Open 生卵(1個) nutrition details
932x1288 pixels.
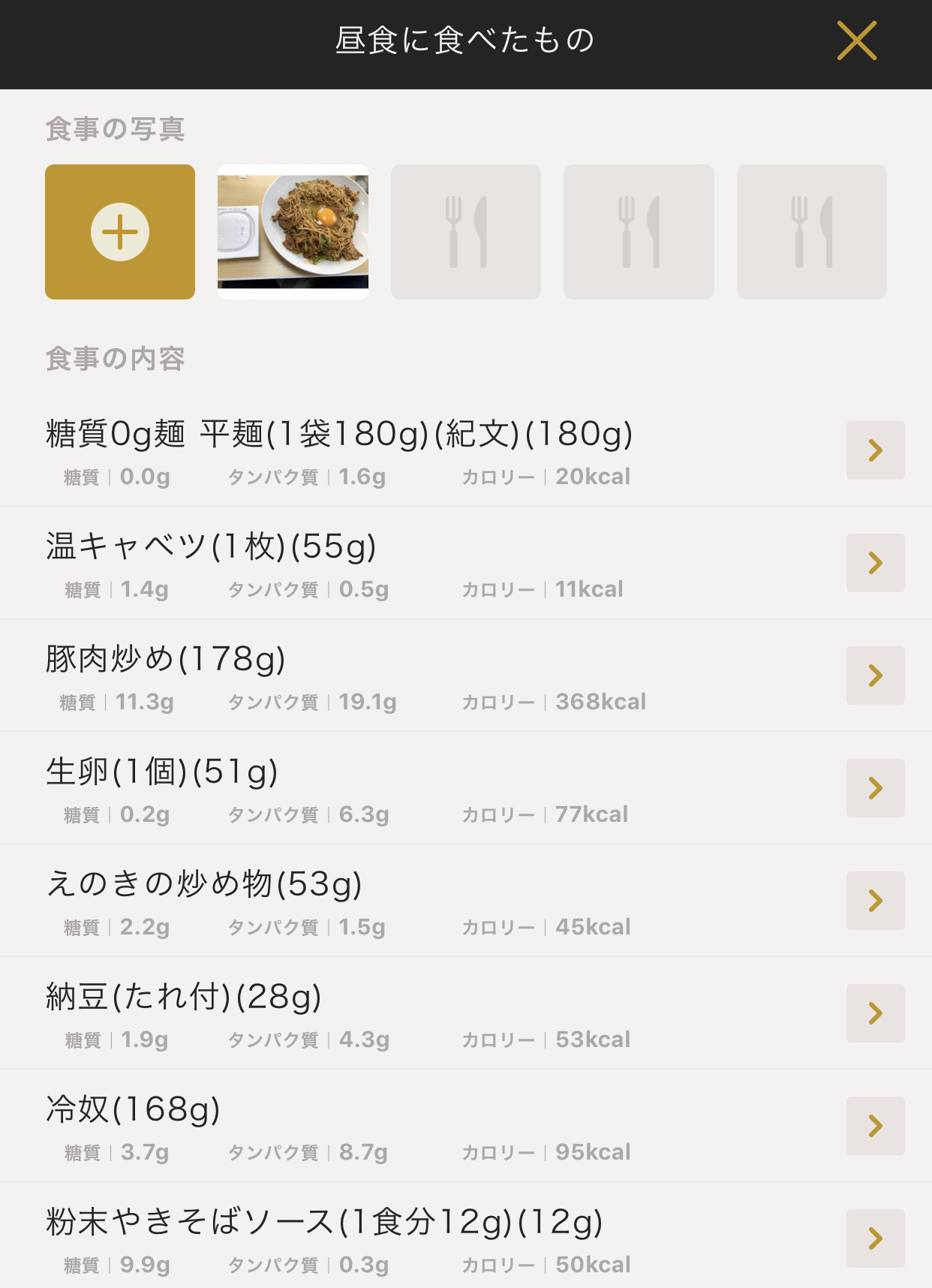(875, 788)
